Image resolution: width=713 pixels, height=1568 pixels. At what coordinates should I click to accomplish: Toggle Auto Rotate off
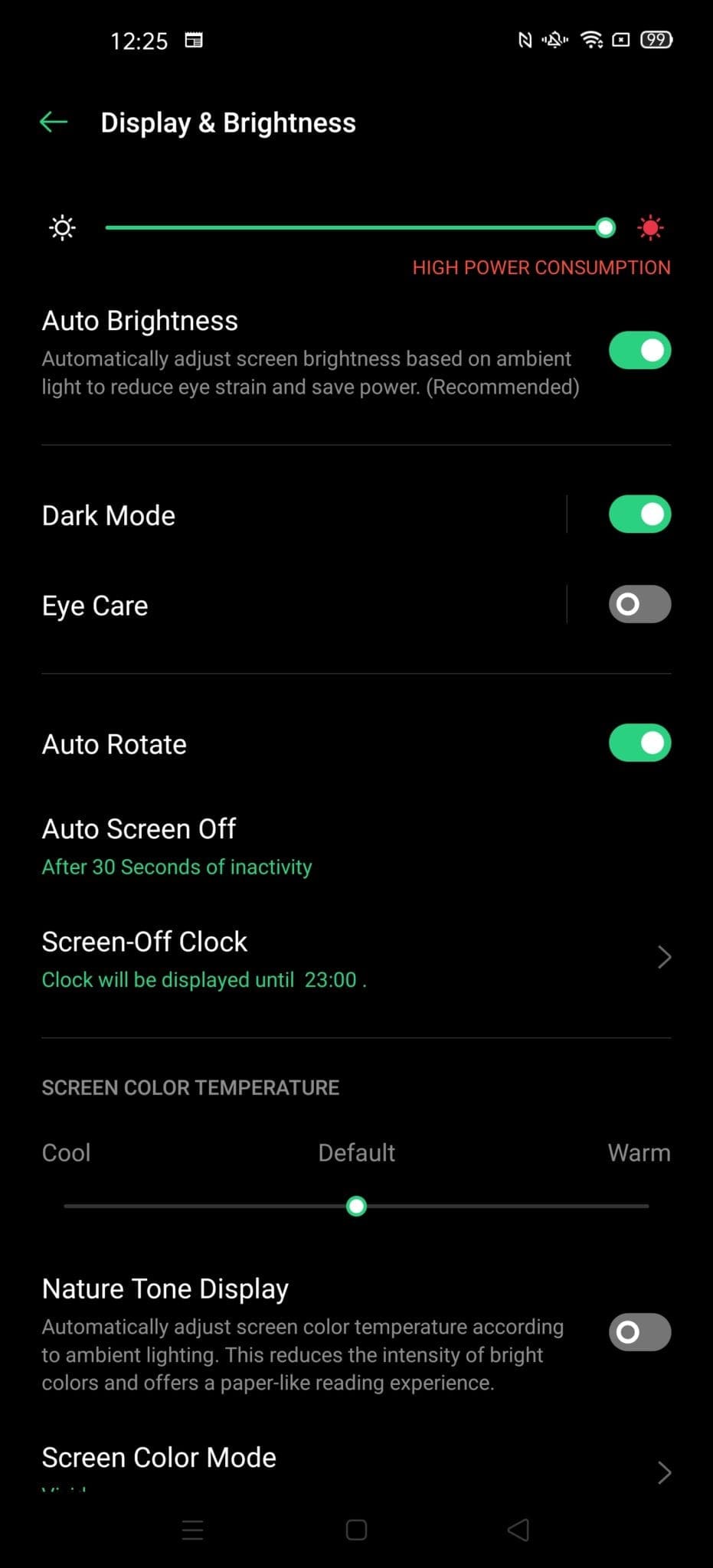[x=639, y=743]
